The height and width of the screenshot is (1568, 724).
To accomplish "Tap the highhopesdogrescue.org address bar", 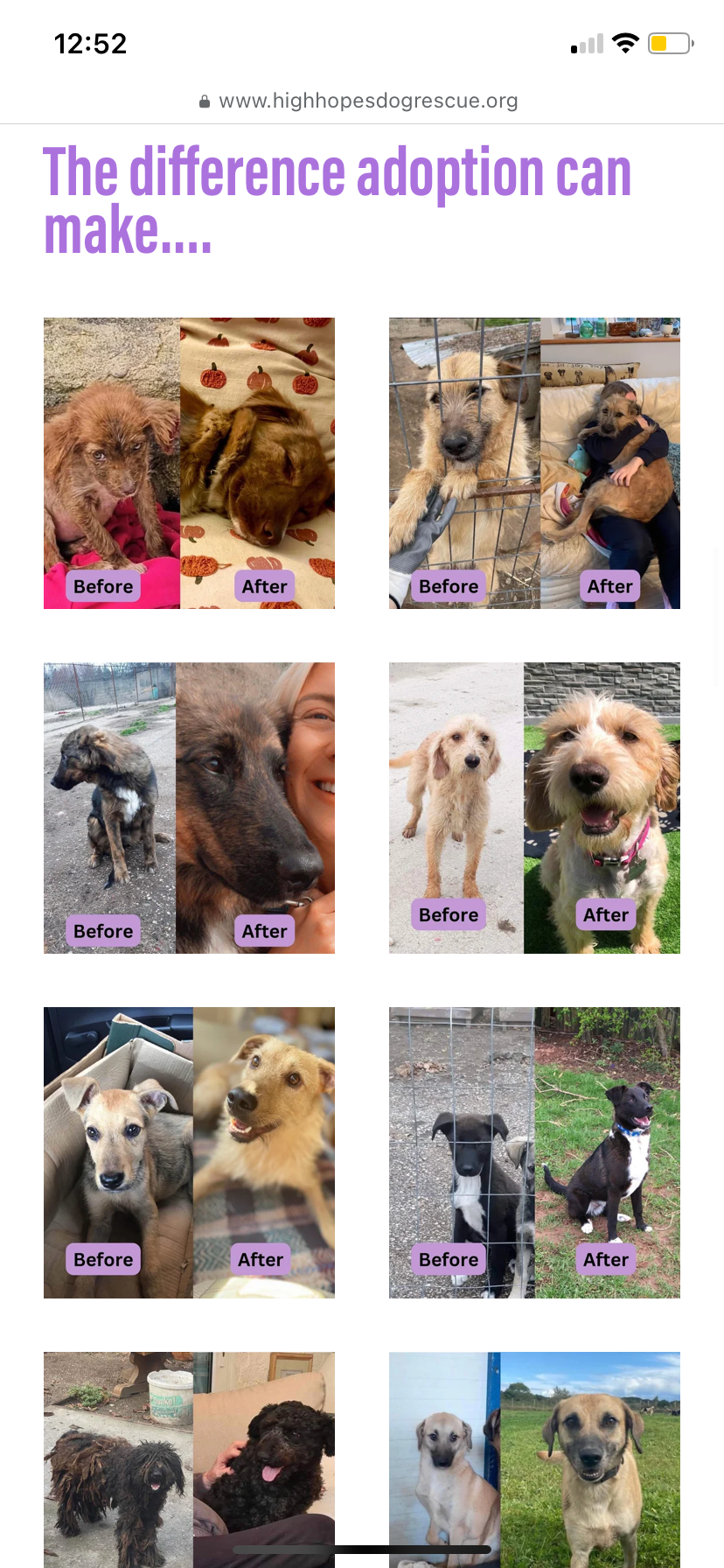I will point(360,101).
